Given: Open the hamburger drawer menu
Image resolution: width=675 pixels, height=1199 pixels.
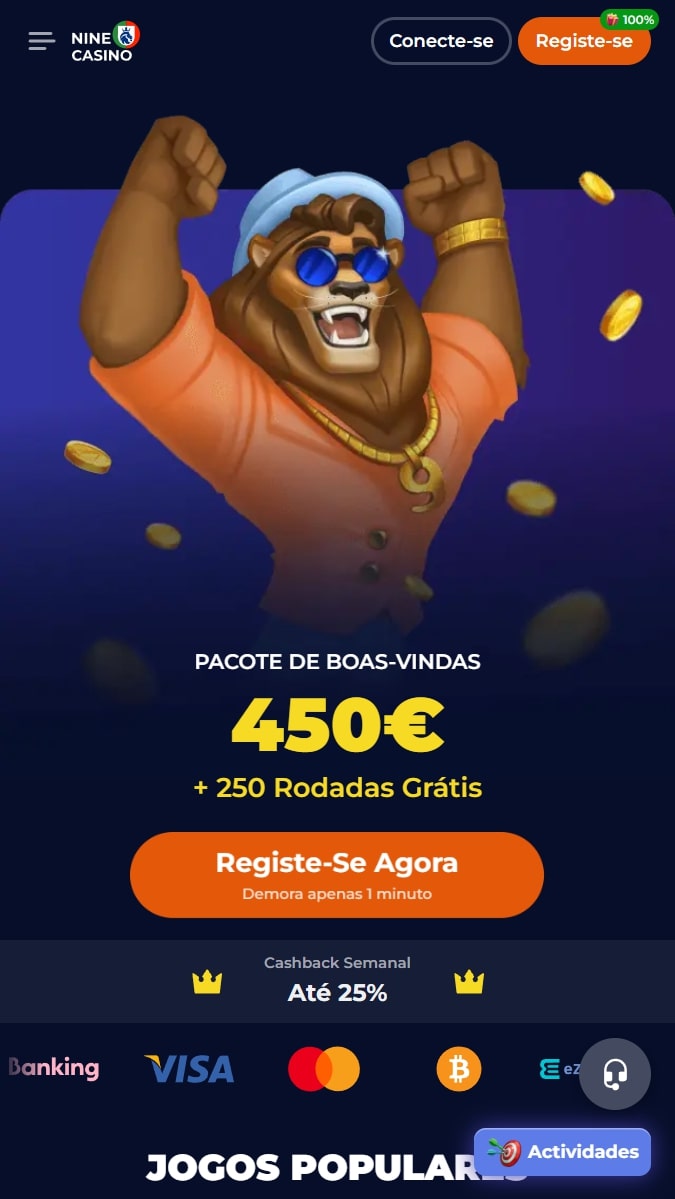Looking at the screenshot, I should pos(41,41).
